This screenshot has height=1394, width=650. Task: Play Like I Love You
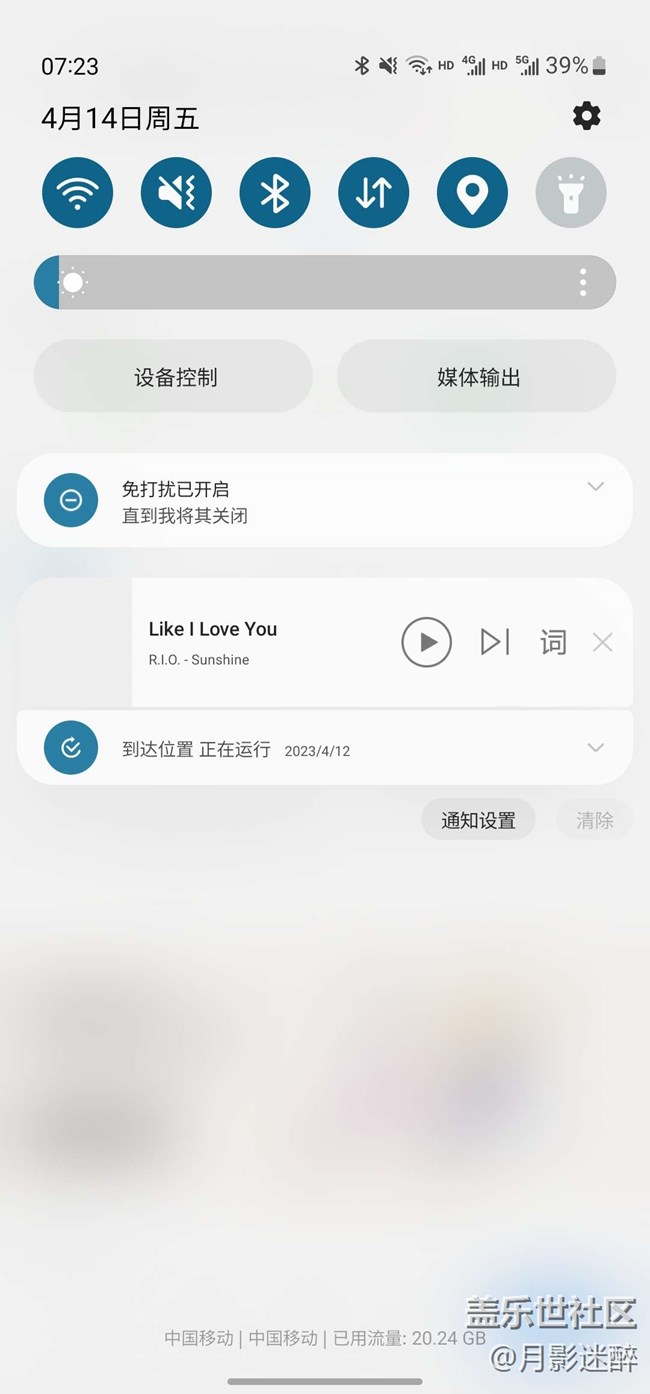click(x=427, y=642)
